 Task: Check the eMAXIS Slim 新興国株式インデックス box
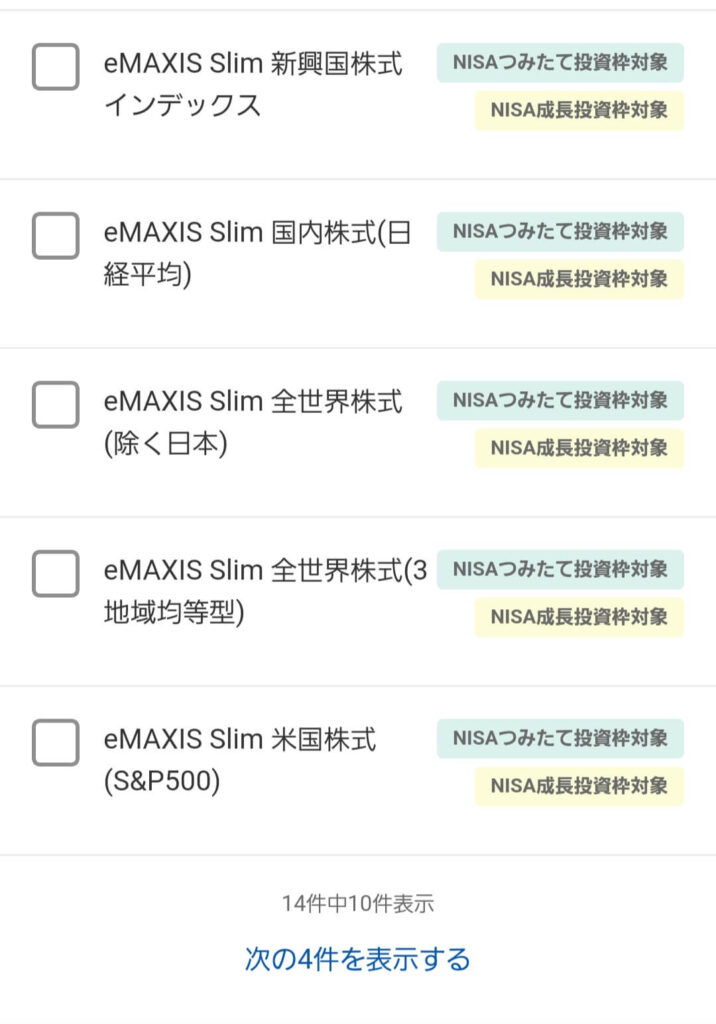tap(55, 66)
